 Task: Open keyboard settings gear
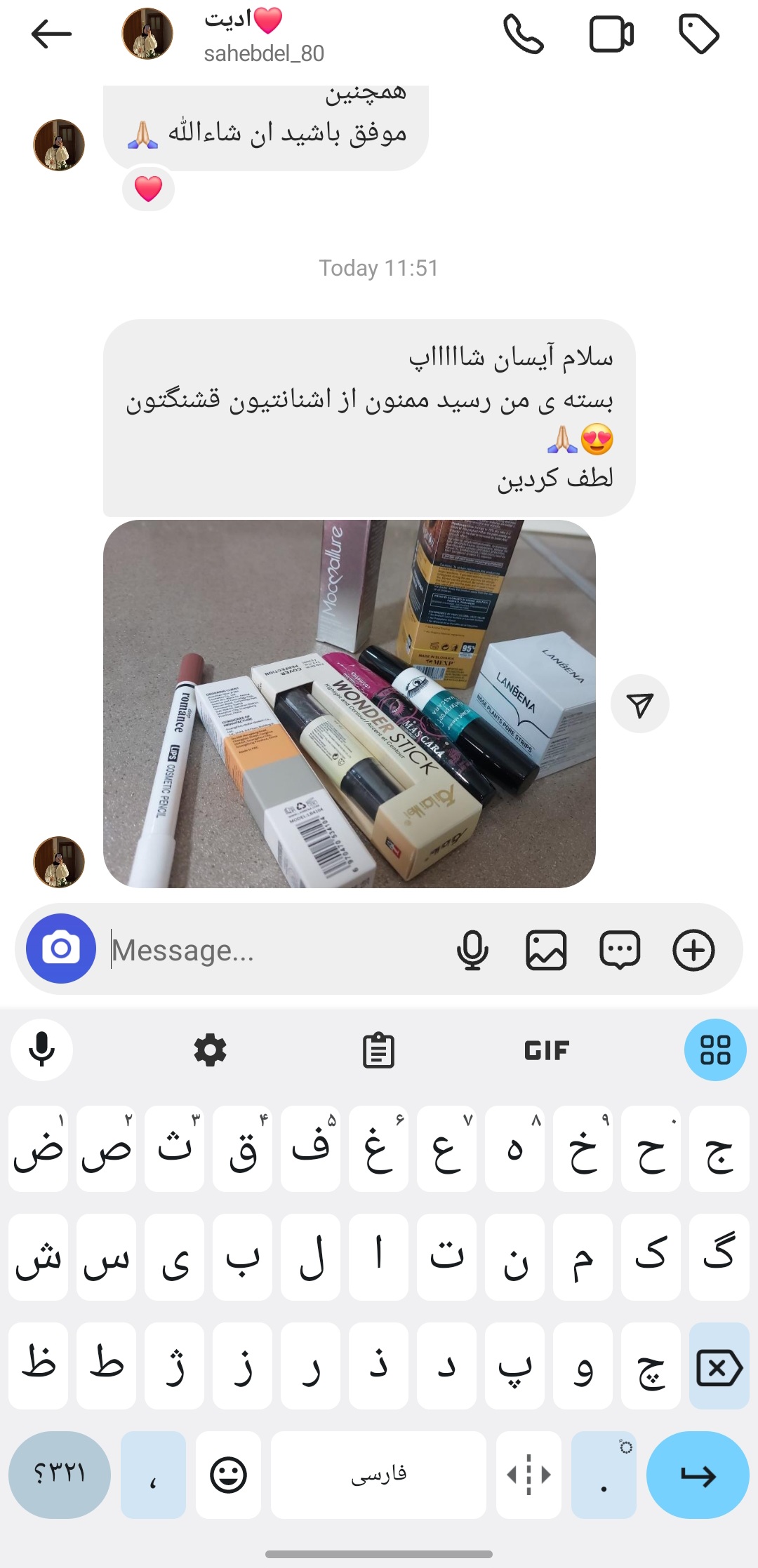coord(211,1050)
